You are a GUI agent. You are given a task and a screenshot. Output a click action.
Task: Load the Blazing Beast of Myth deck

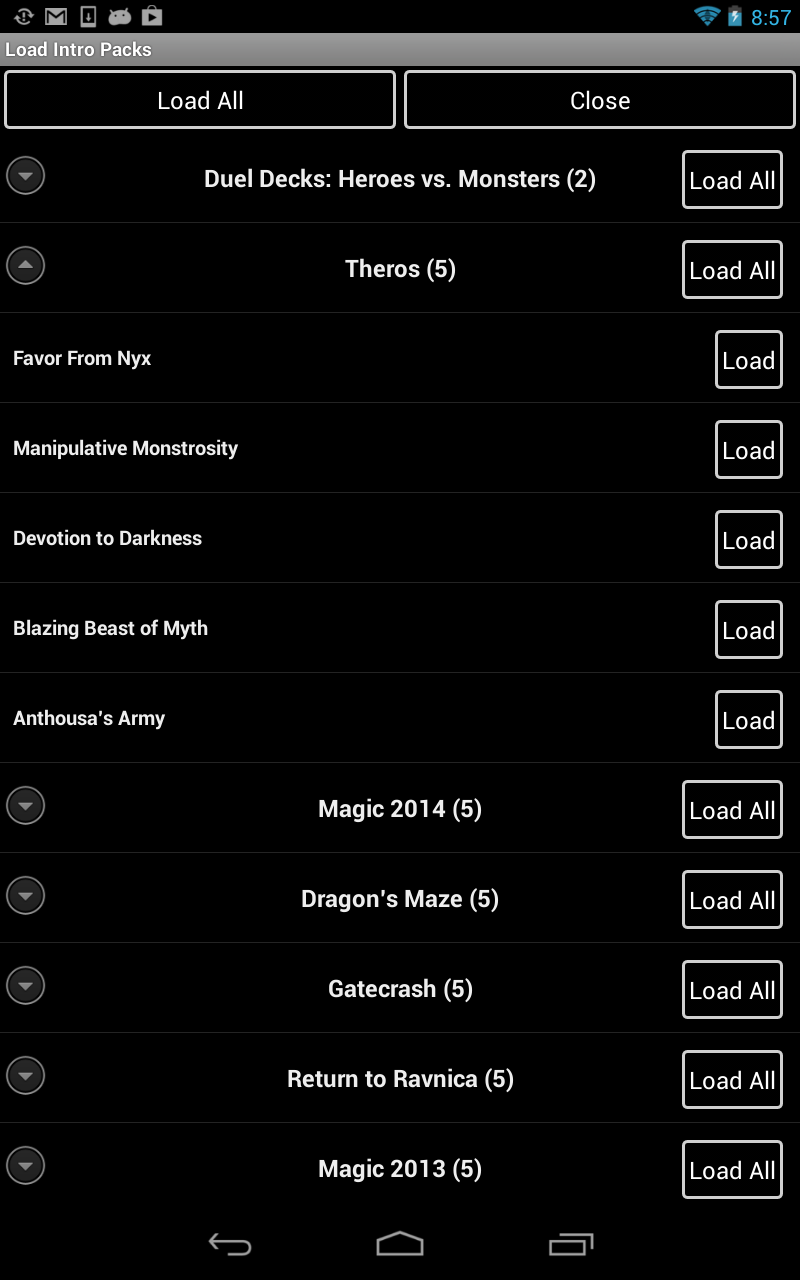coord(749,630)
